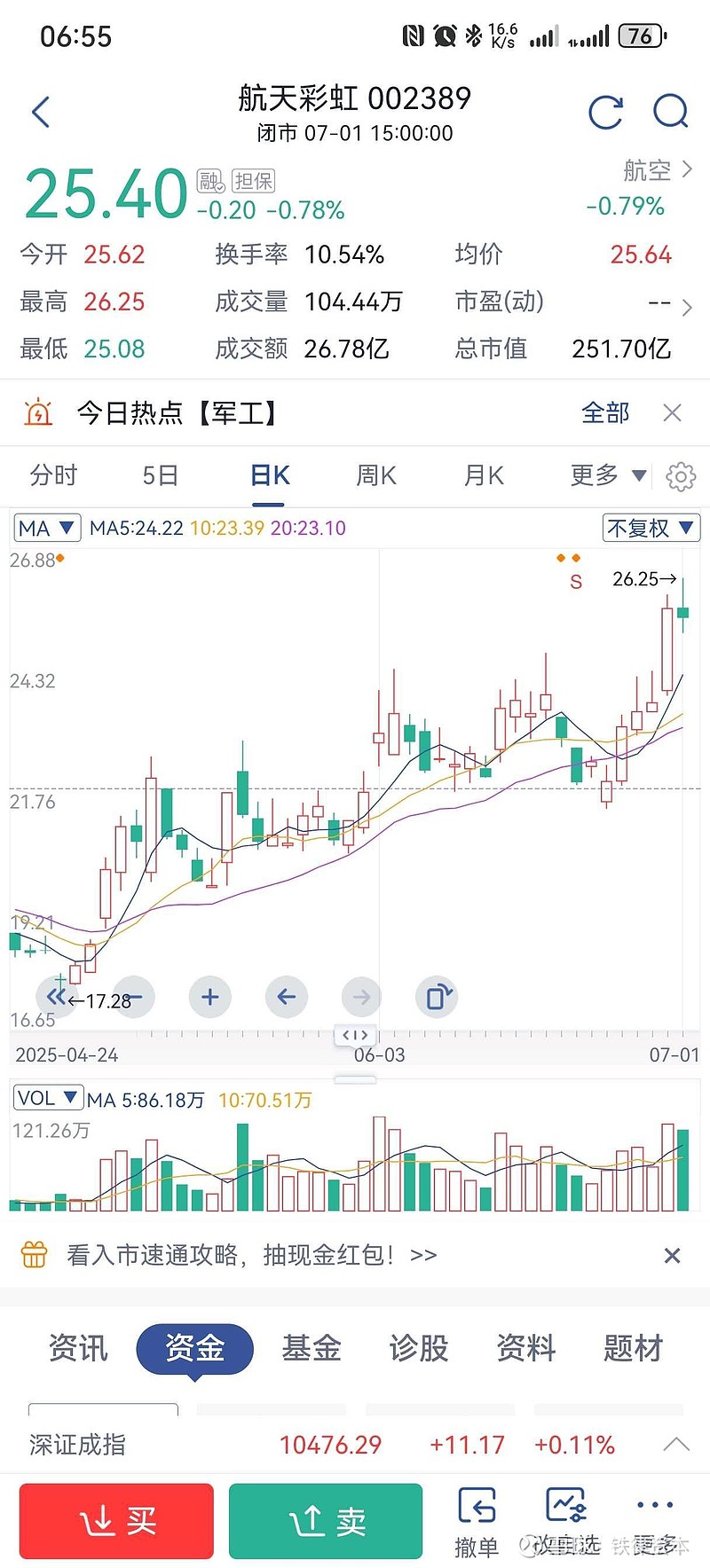This screenshot has width=710, height=1568.
Task: Go back with the left arrow
Action: coord(39,112)
